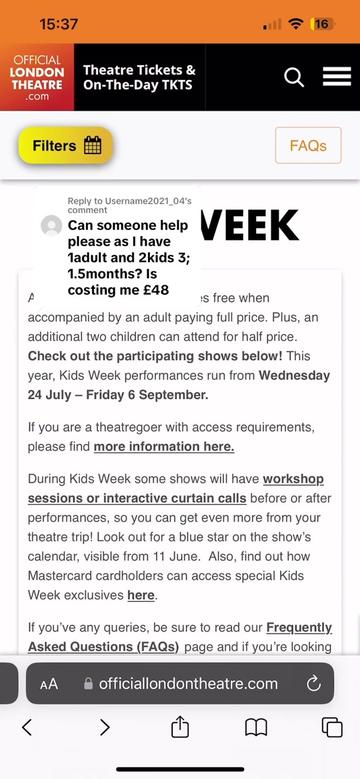Open browser bookmarks

(x=256, y=728)
